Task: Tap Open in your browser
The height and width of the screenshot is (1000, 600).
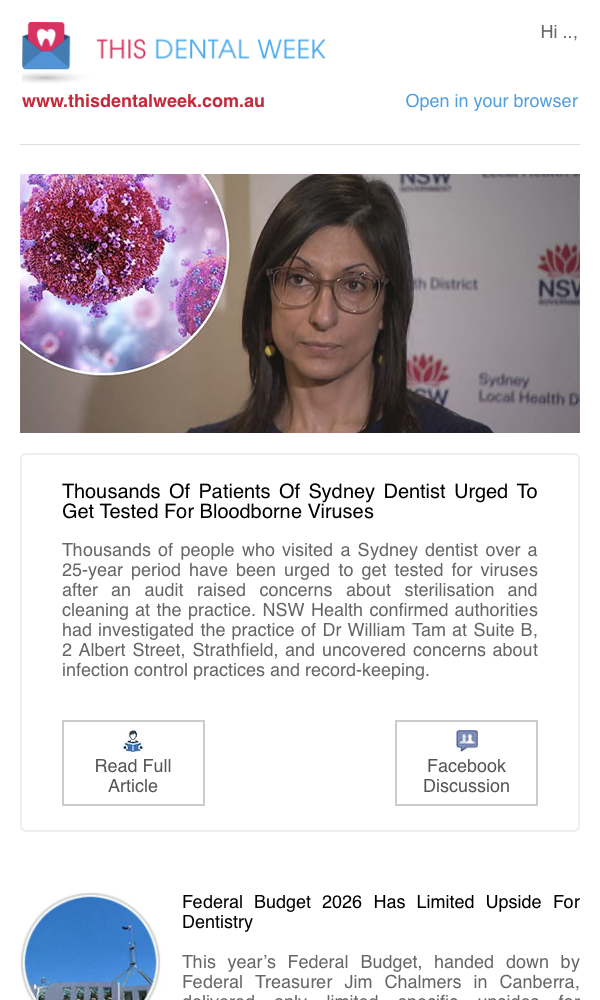Action: (x=492, y=101)
